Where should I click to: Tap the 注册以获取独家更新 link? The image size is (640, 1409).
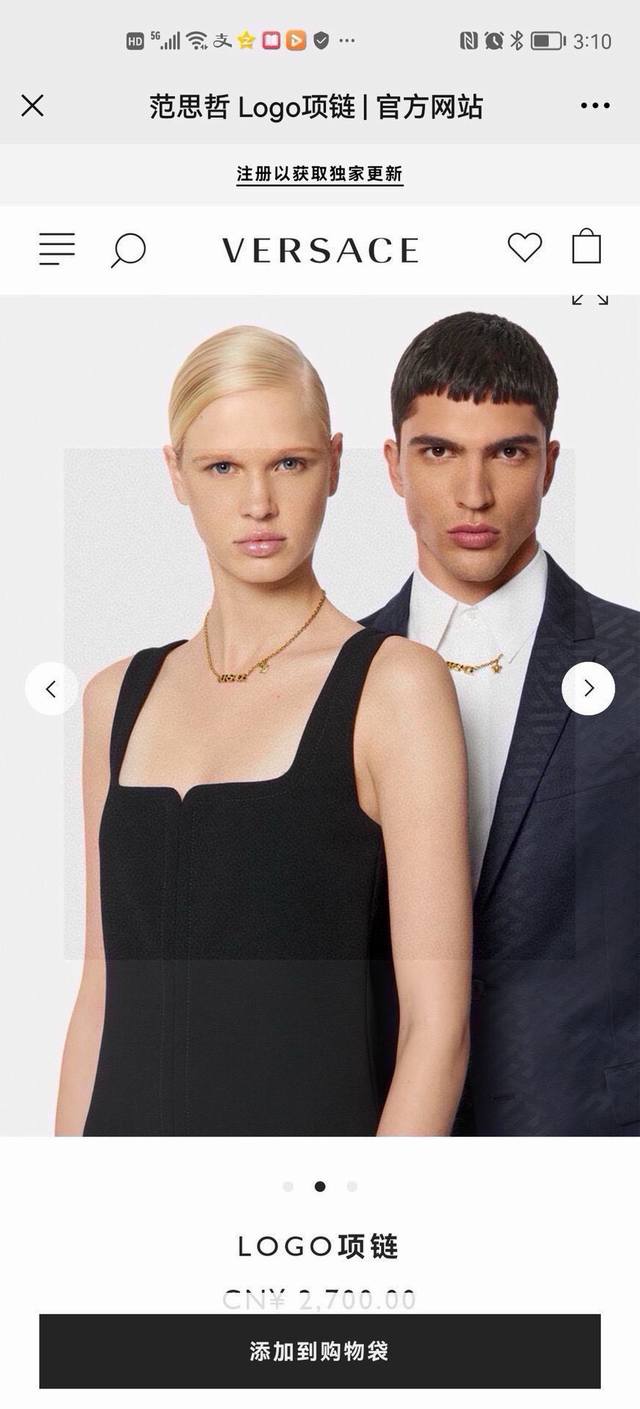319,174
